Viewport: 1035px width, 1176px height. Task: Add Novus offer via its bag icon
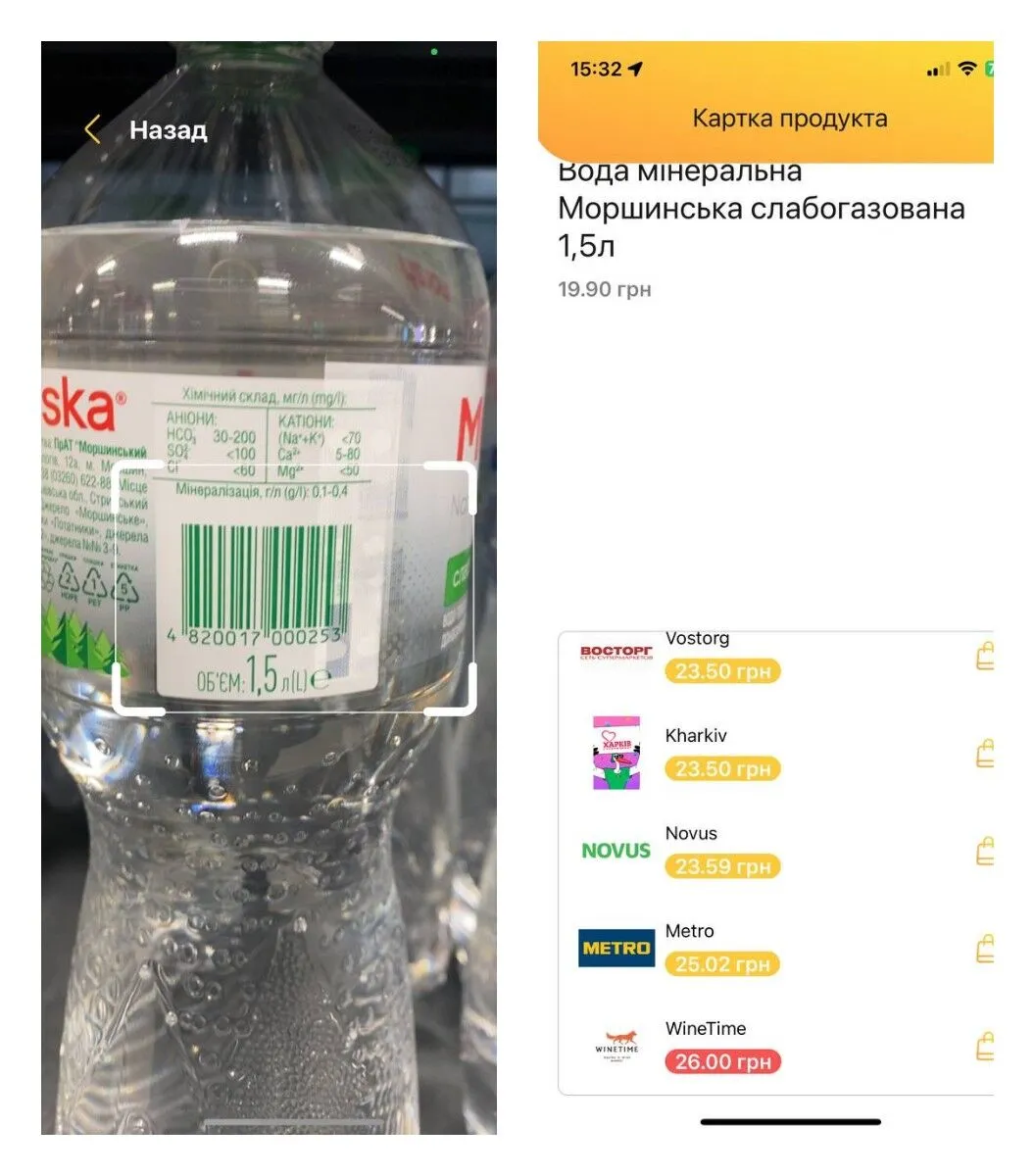[985, 851]
